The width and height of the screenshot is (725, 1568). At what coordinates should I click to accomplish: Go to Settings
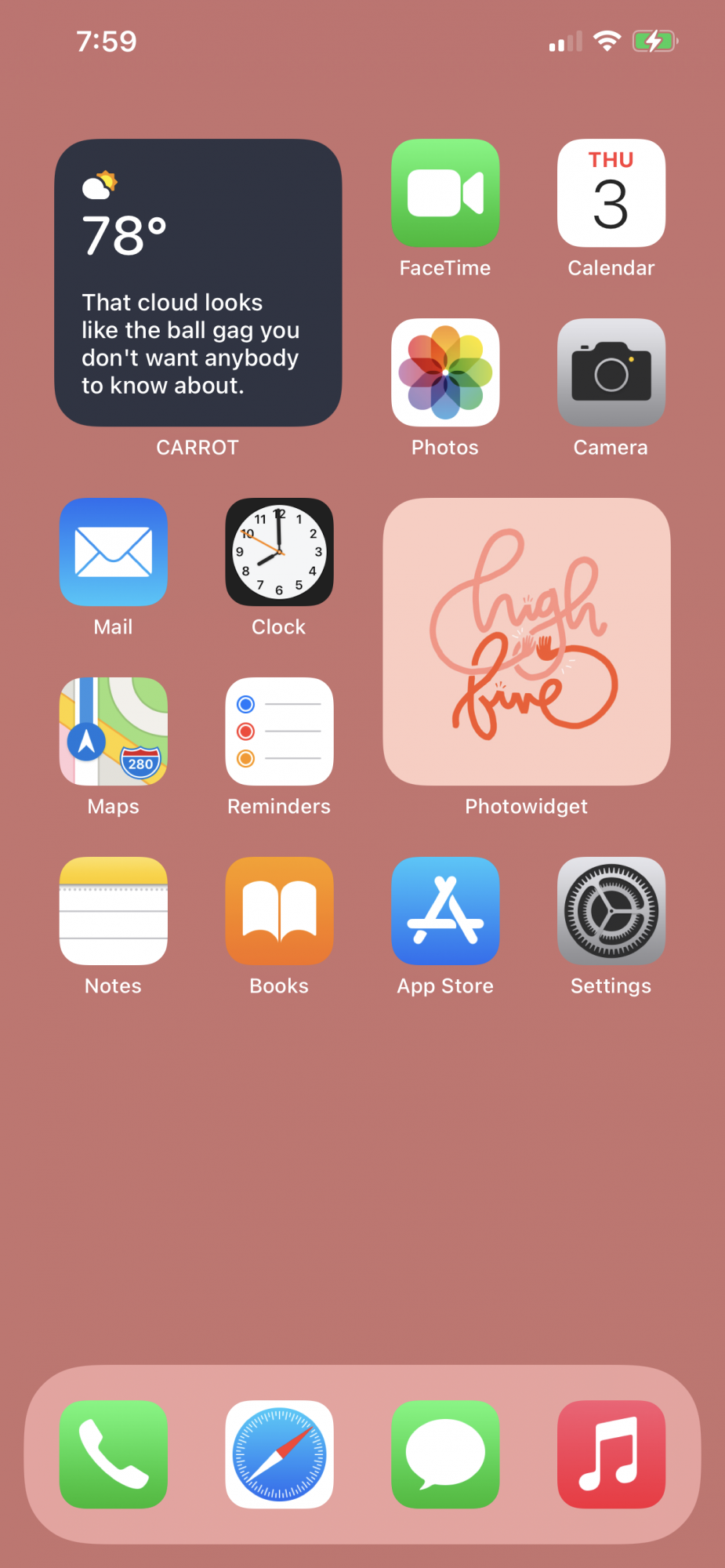pyautogui.click(x=611, y=911)
